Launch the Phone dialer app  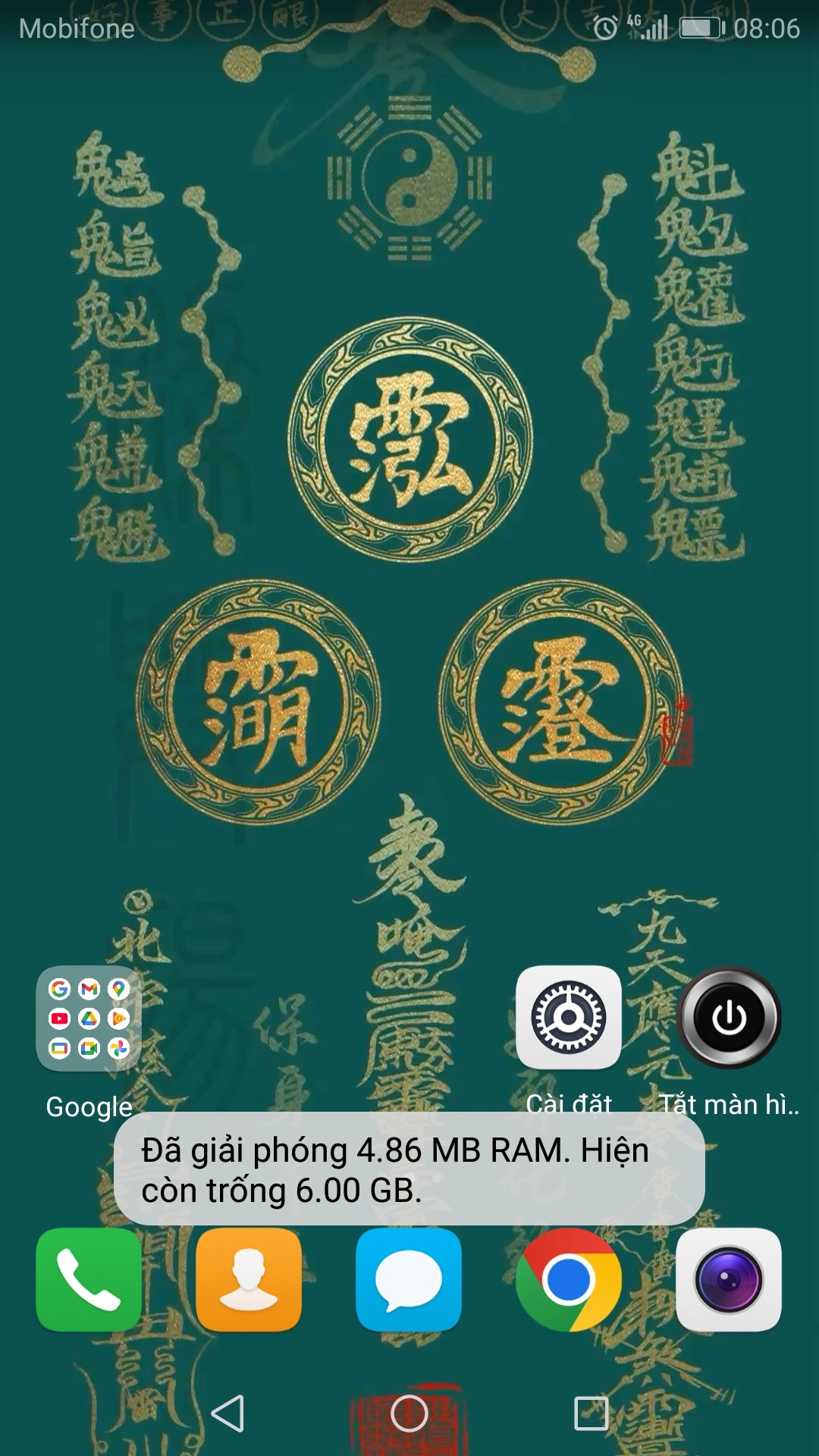click(x=89, y=1280)
